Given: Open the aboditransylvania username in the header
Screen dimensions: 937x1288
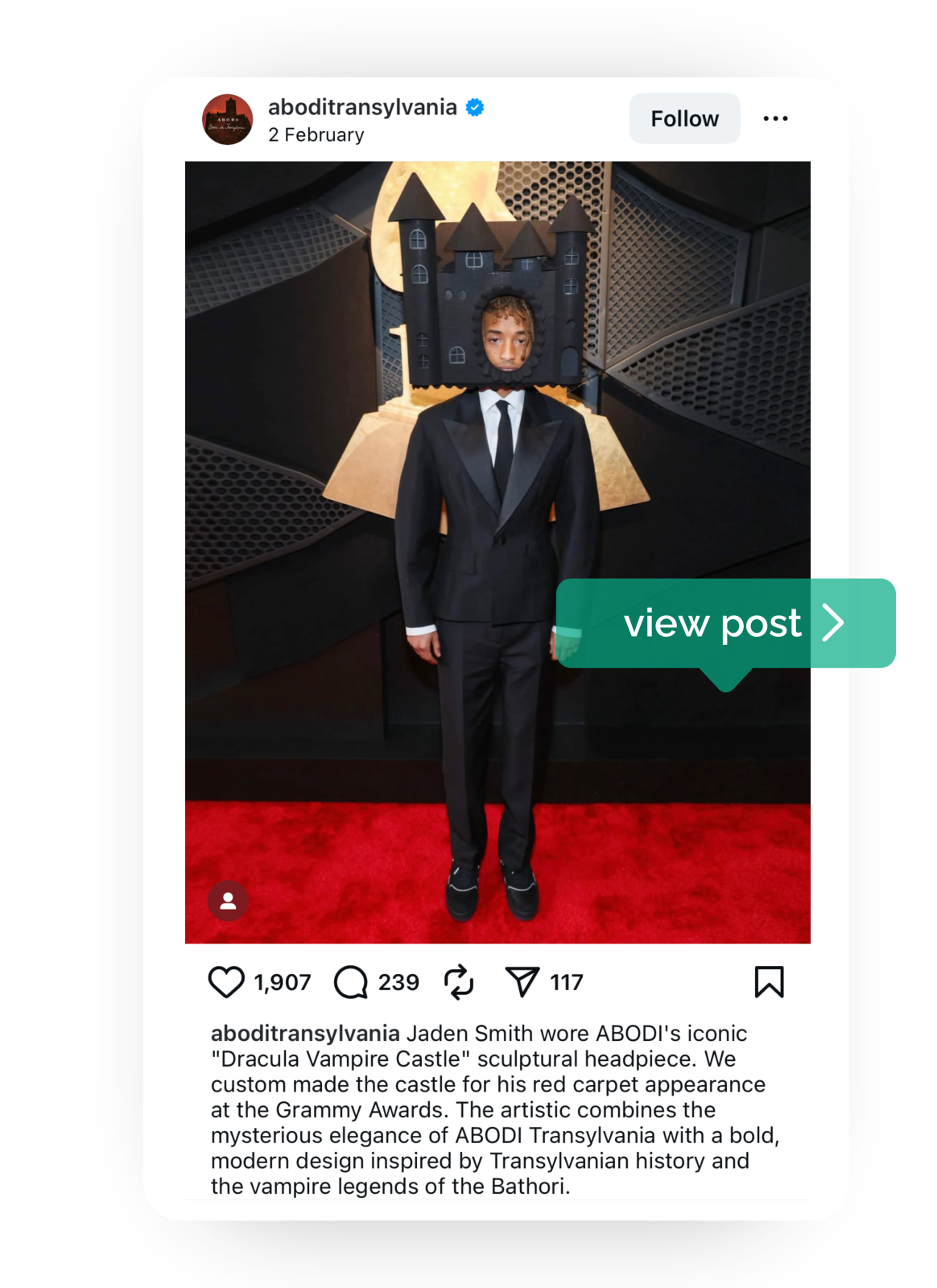Looking at the screenshot, I should click(x=362, y=107).
